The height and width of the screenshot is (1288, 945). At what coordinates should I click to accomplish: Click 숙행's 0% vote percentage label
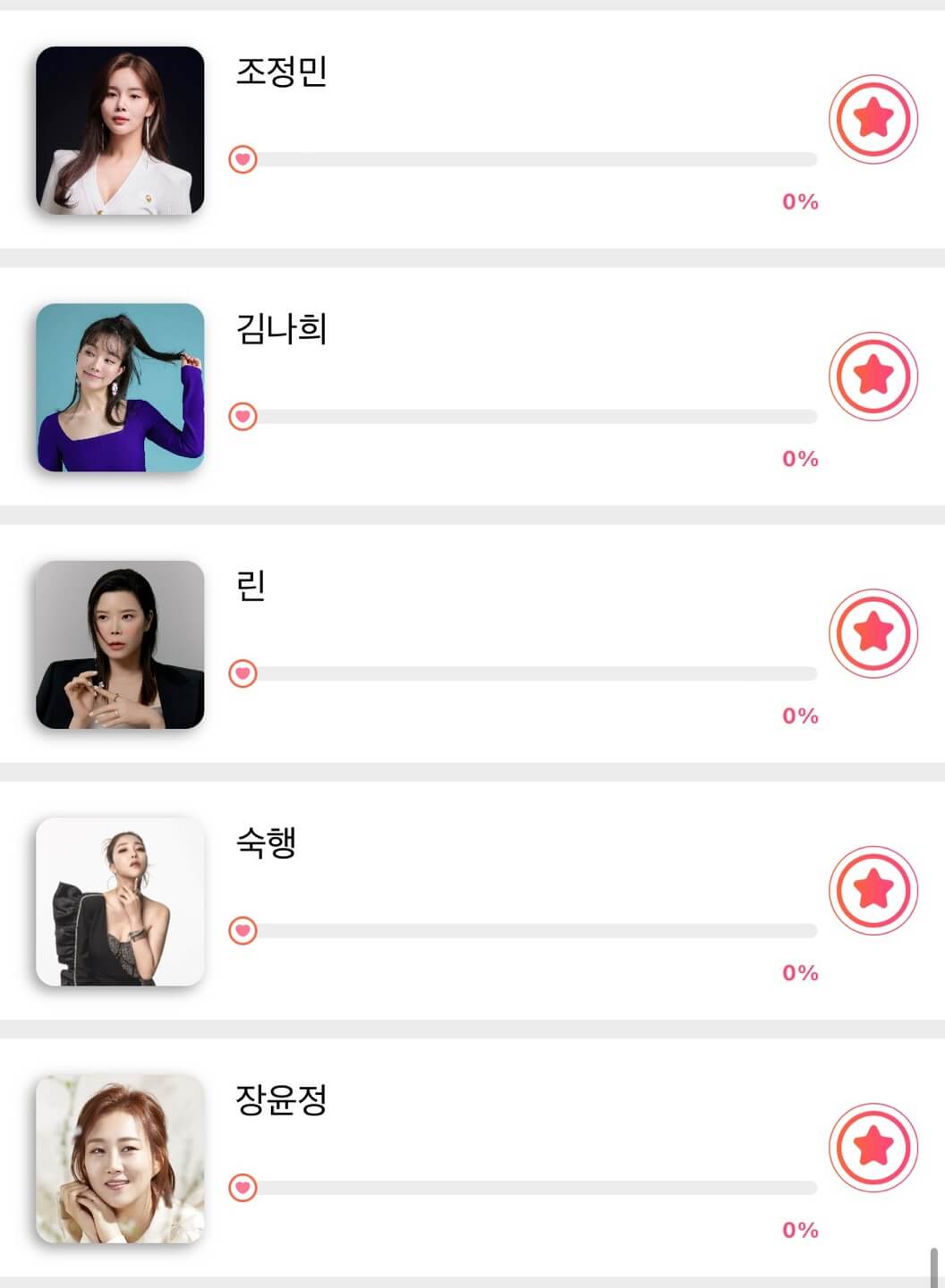coord(801,973)
